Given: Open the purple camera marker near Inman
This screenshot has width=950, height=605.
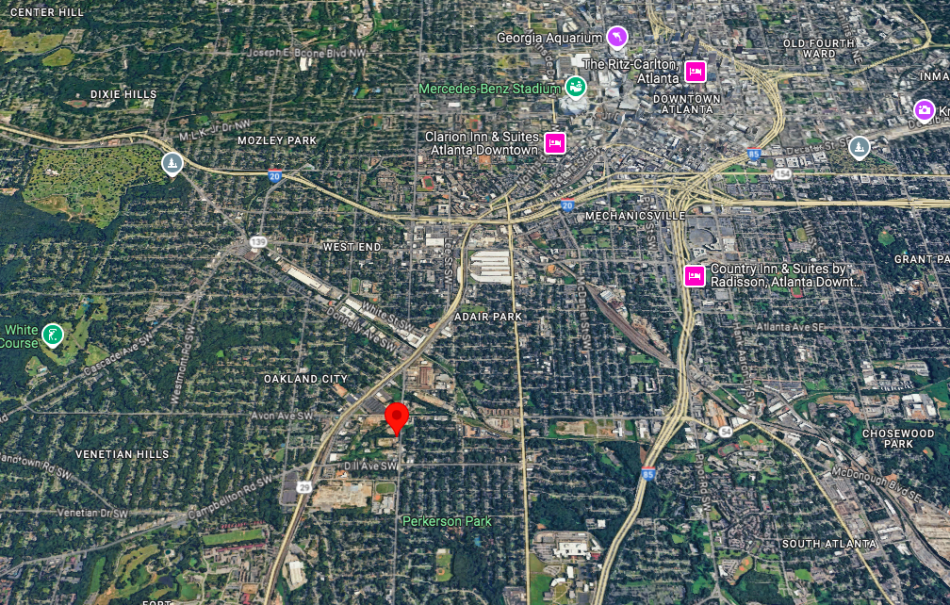Looking at the screenshot, I should (x=925, y=110).
